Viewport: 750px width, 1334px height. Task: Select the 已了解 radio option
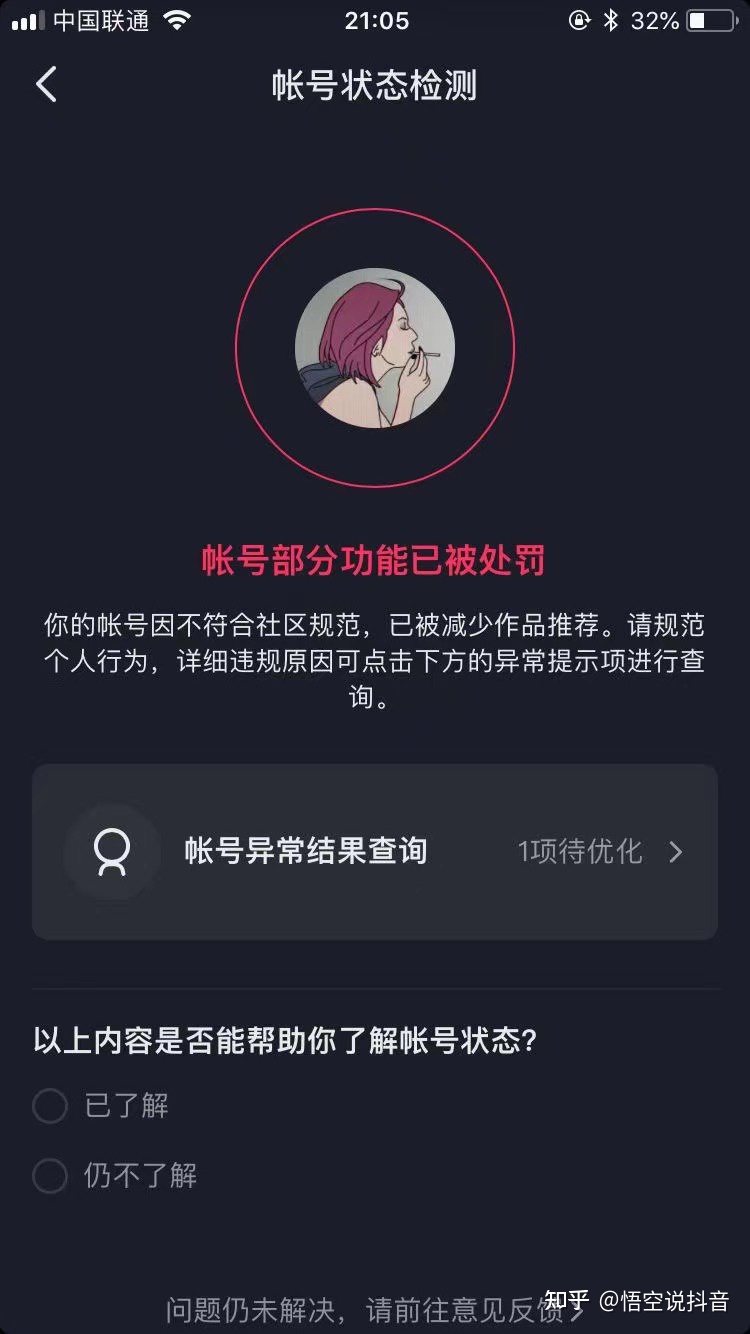point(50,1106)
